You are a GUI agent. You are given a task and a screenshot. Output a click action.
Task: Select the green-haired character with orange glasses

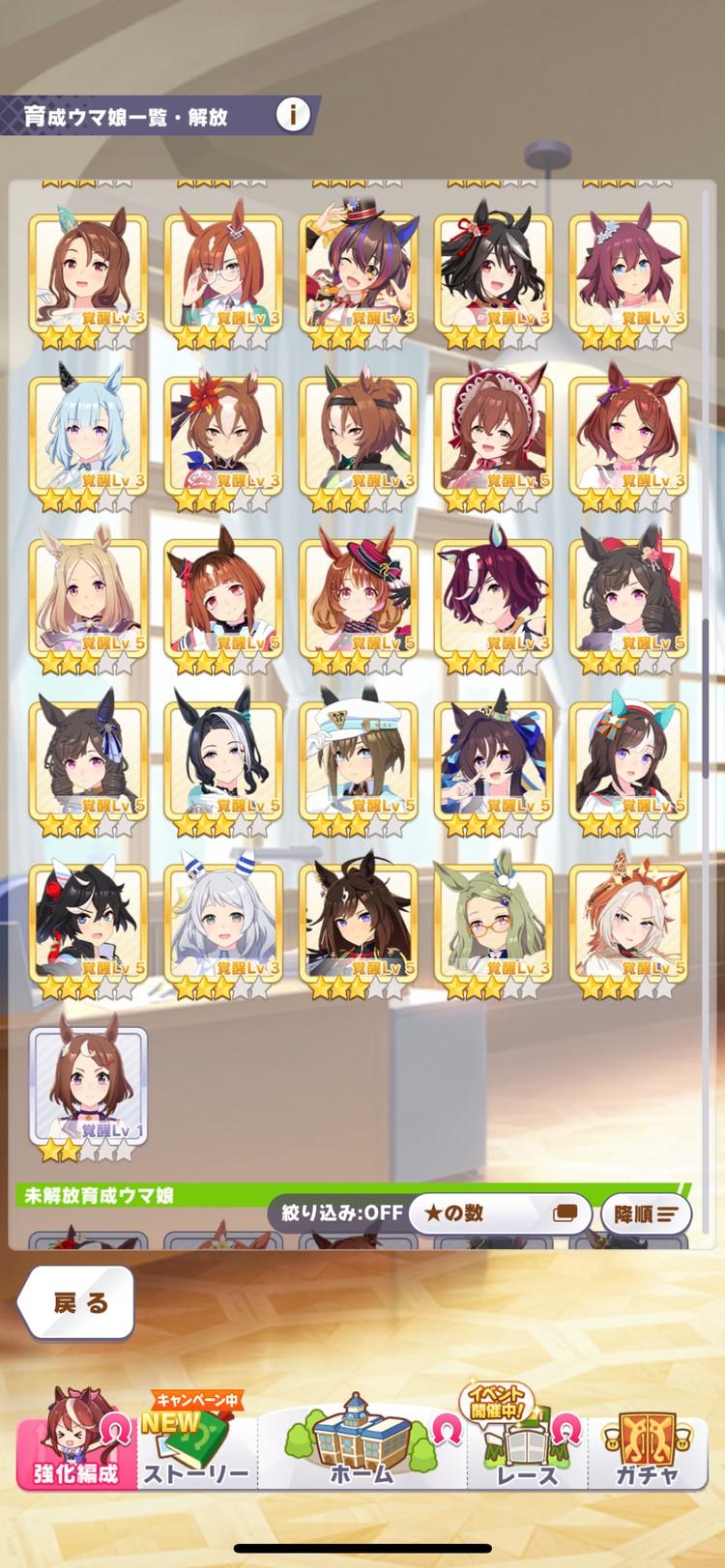[x=494, y=924]
